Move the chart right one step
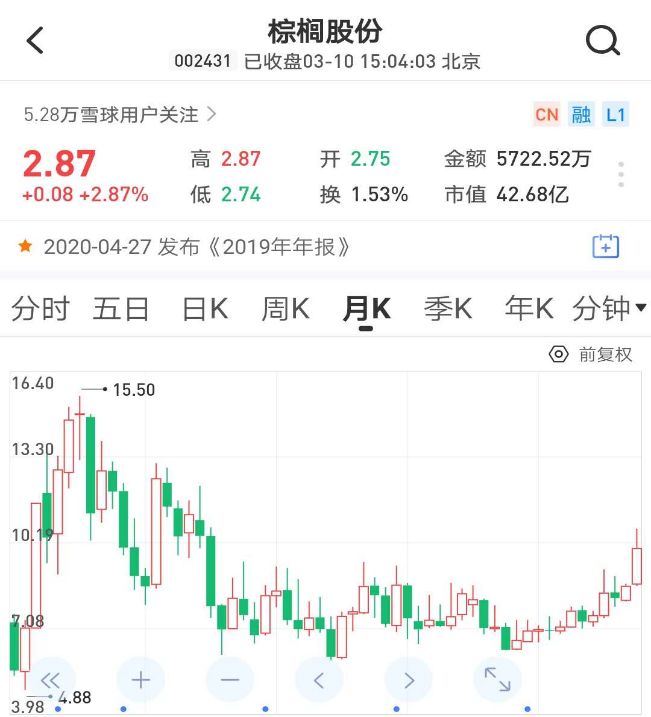Viewport: 651px width, 717px height. click(408, 680)
